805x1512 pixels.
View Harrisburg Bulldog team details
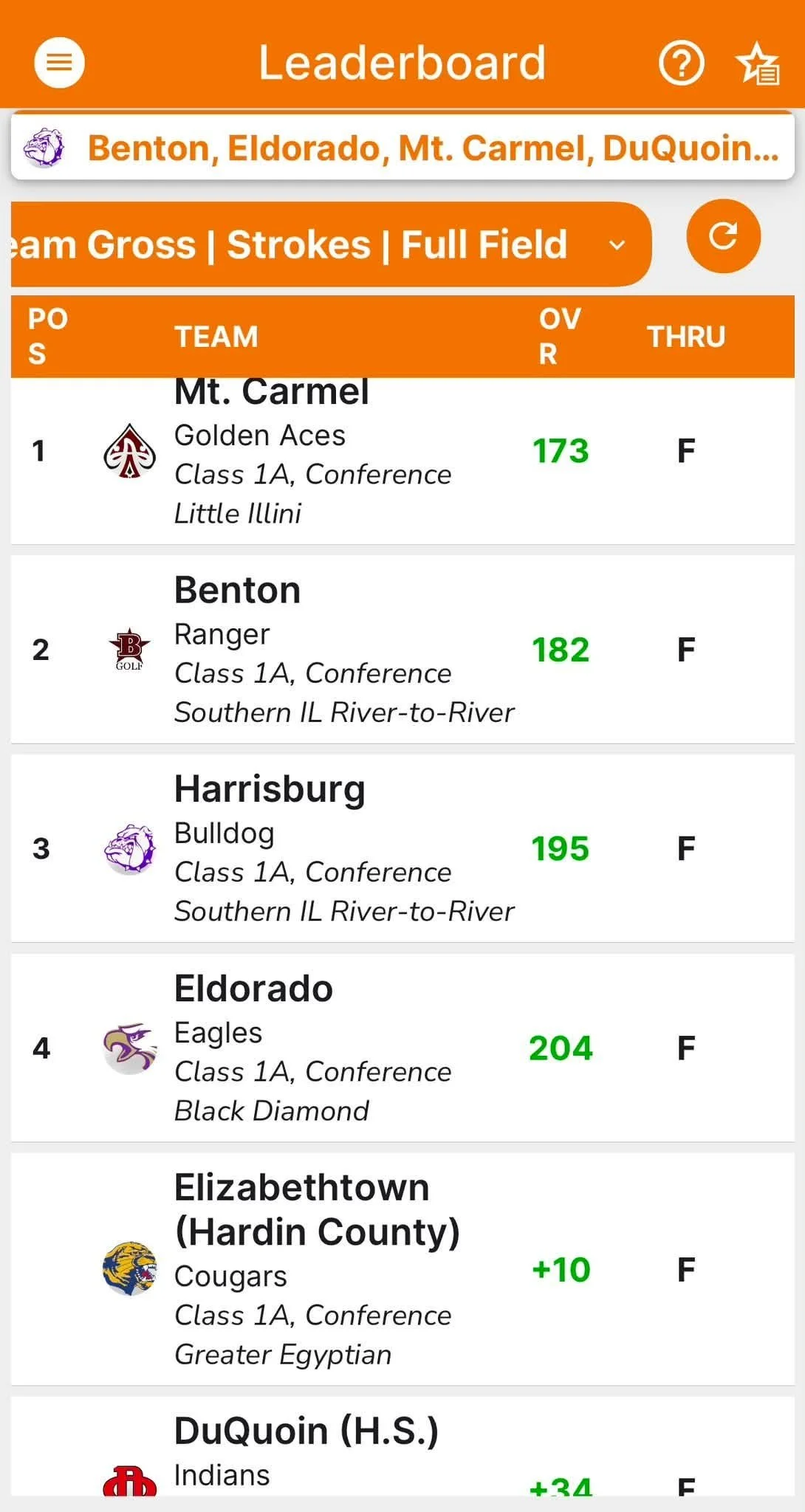[402, 848]
